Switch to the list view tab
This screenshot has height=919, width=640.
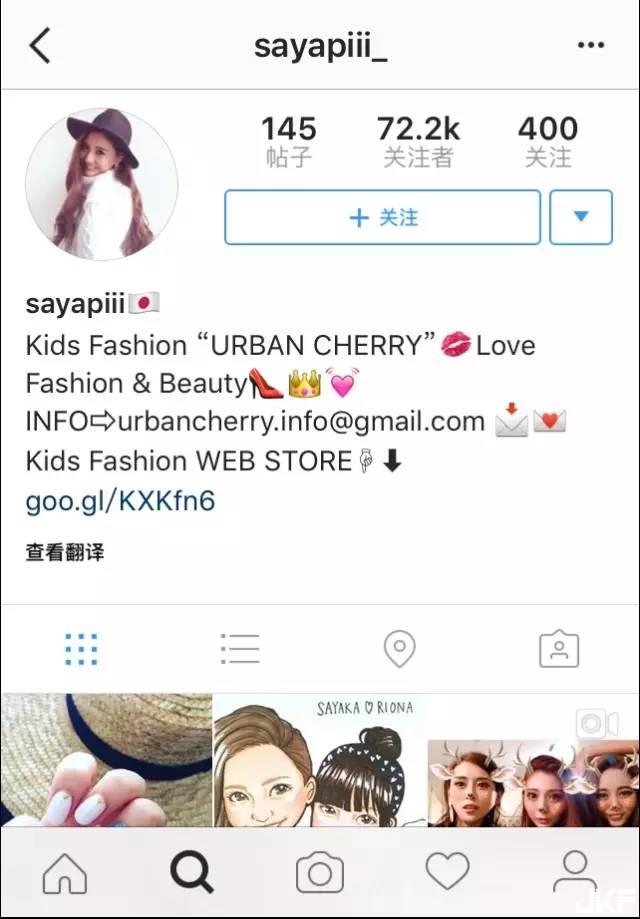240,649
